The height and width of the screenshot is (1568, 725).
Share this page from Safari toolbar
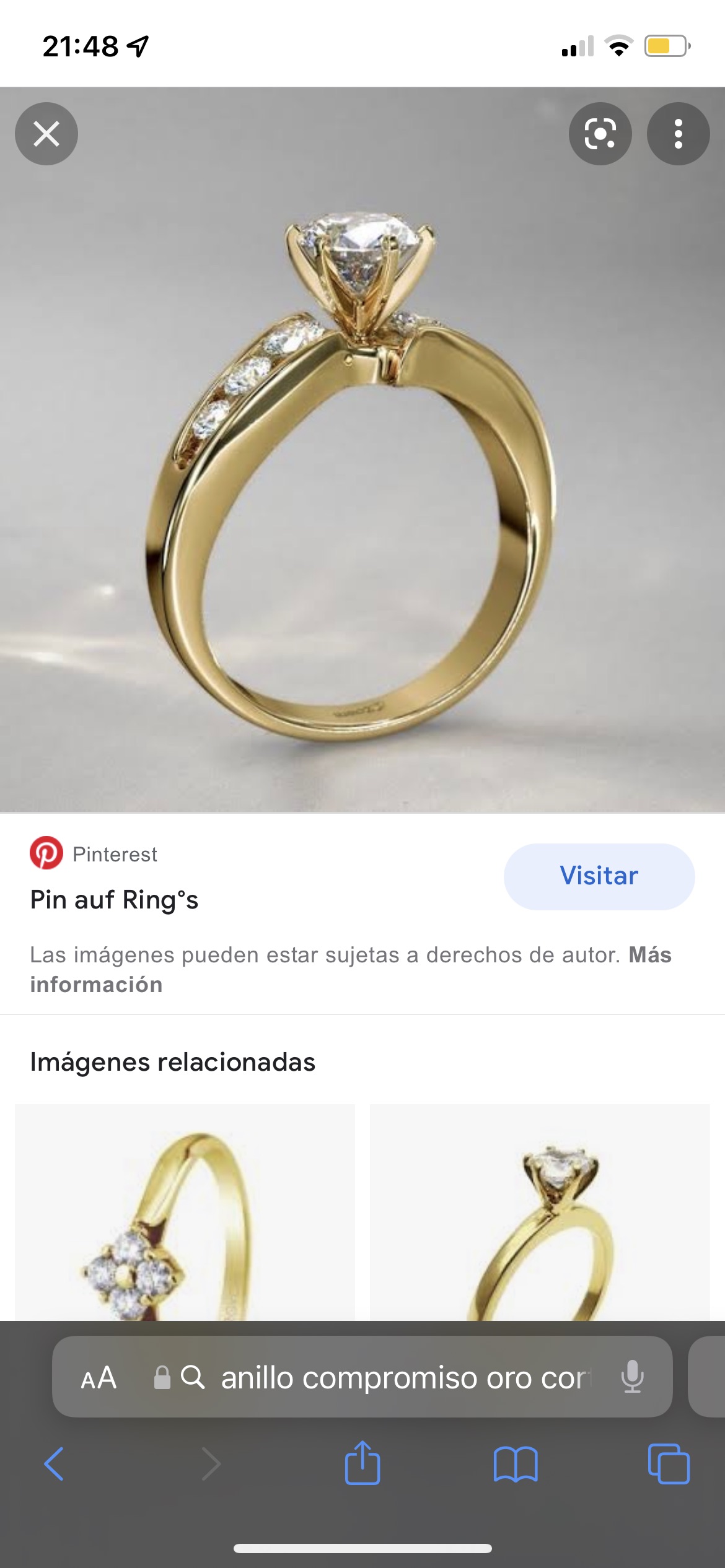point(362,1463)
